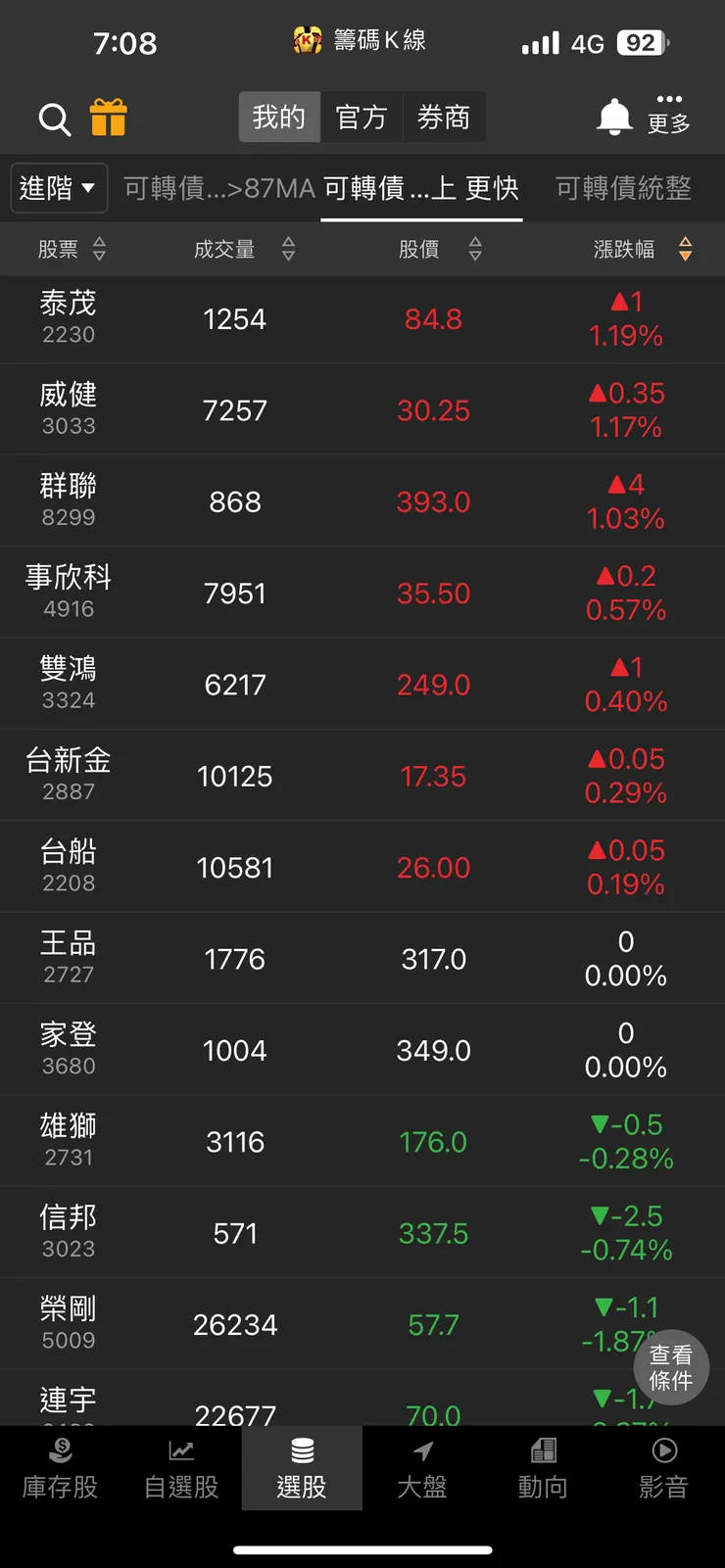Open 自選股 watchlist
The height and width of the screenshot is (1568, 725).
[x=180, y=1469]
